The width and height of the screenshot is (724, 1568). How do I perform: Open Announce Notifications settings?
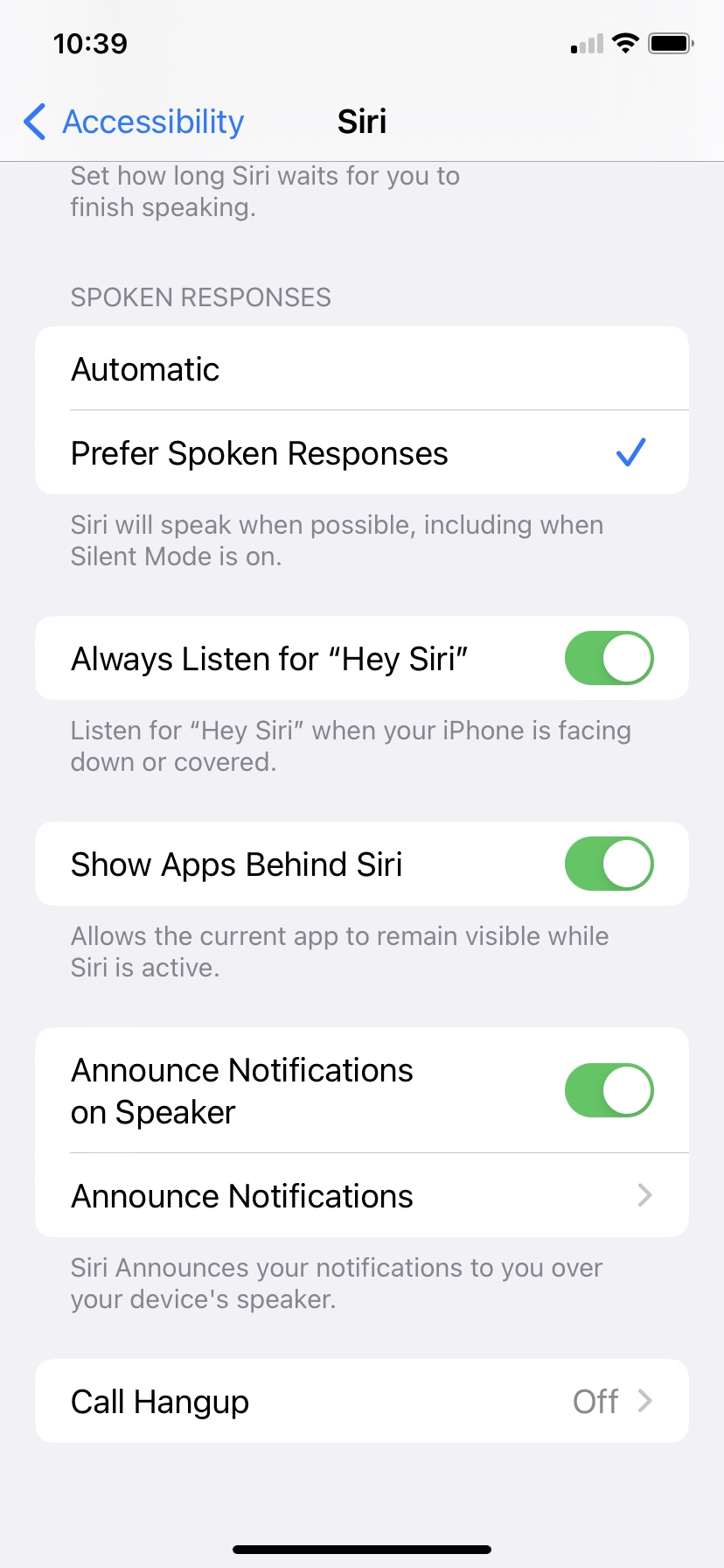[x=362, y=1195]
